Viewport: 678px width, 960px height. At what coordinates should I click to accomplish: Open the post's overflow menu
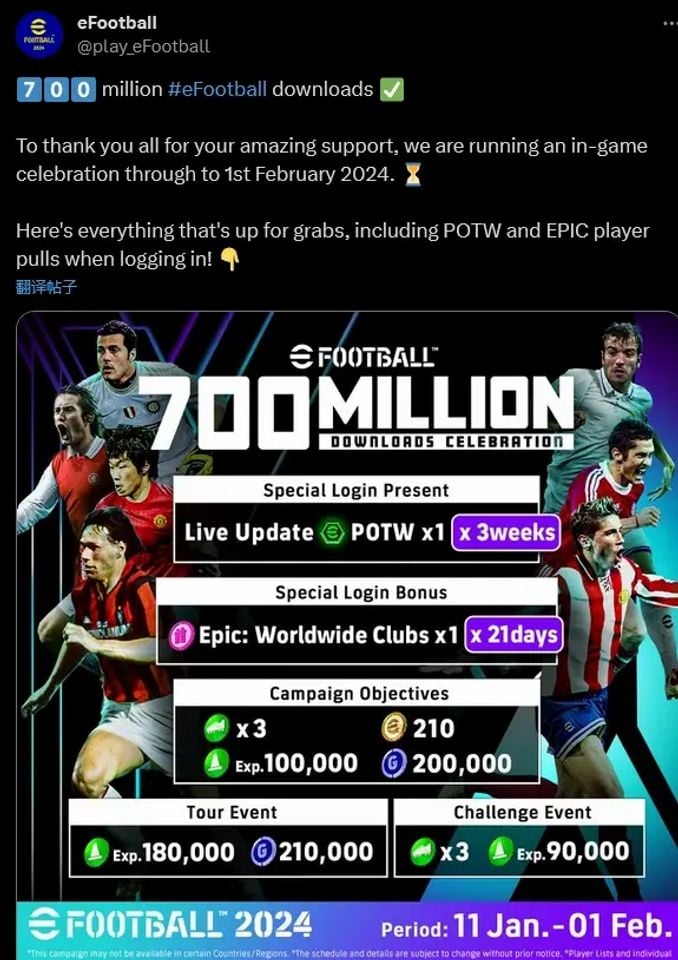669,22
